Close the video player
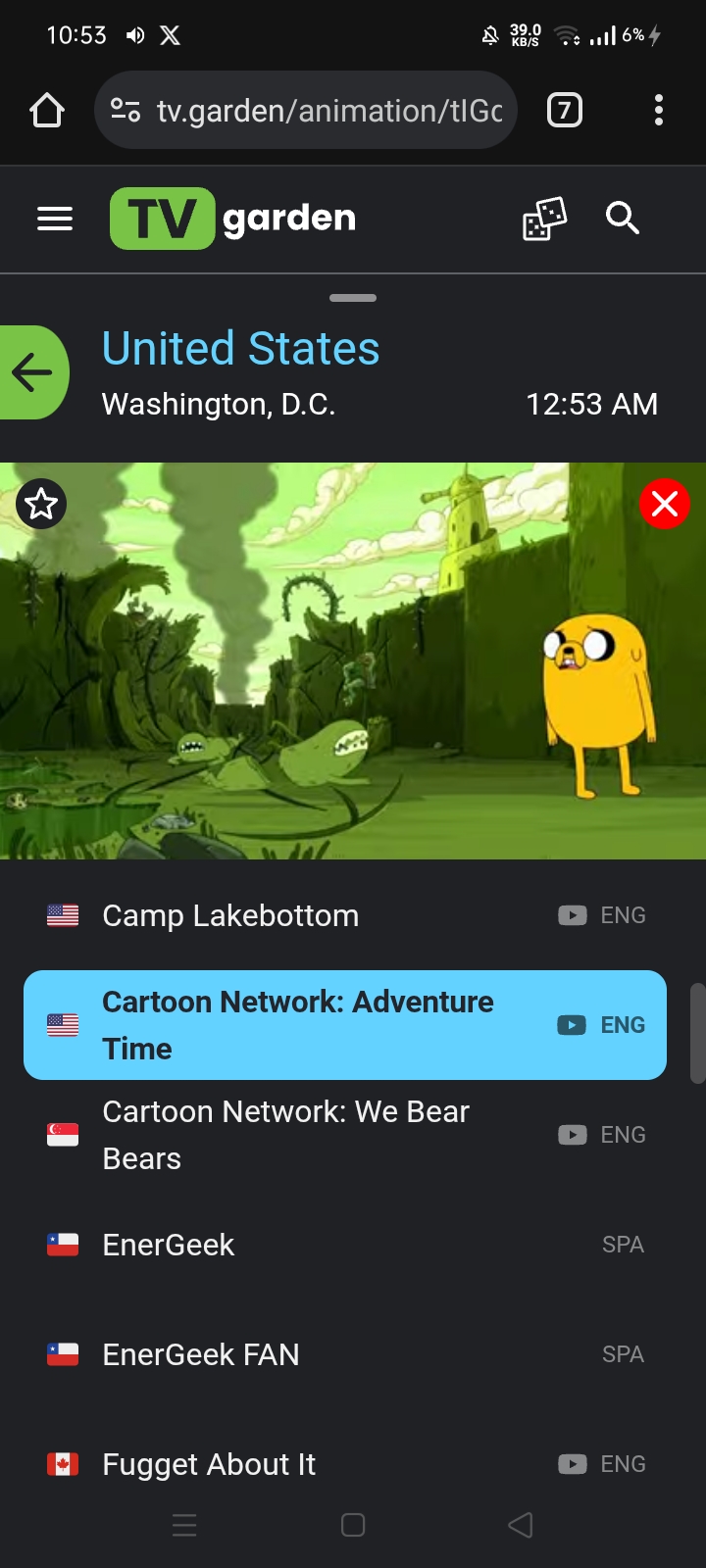The height and width of the screenshot is (1568, 706). pyautogui.click(x=664, y=504)
